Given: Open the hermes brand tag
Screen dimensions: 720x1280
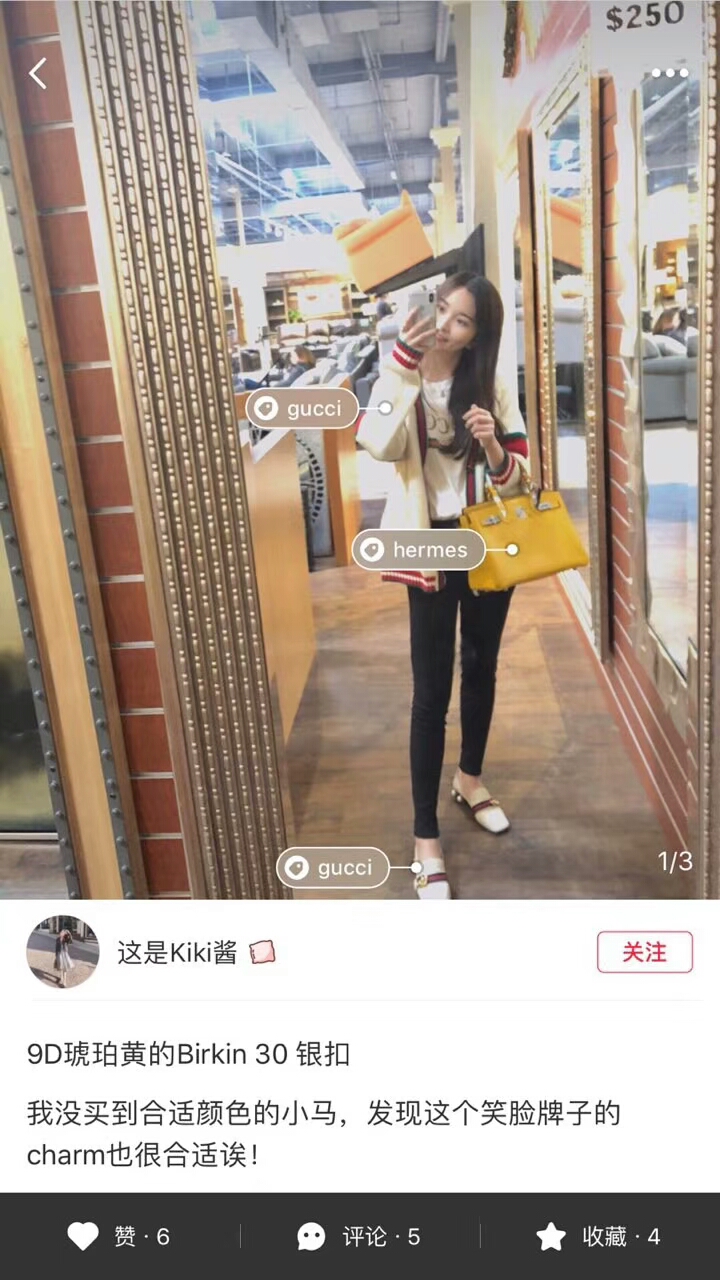Looking at the screenshot, I should click(x=418, y=549).
